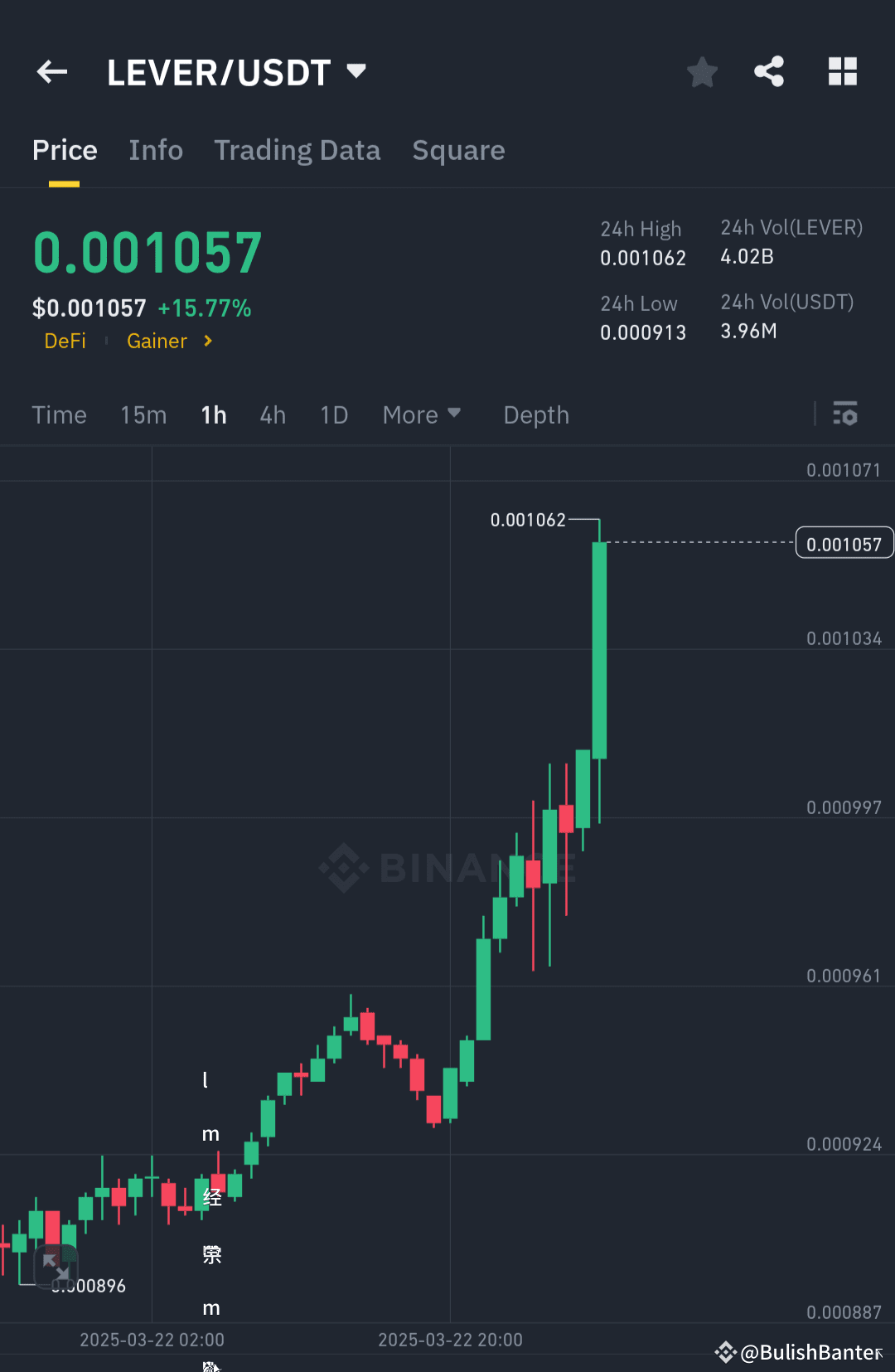Open the Depth view
This screenshot has width=895, height=1372.
tap(535, 415)
